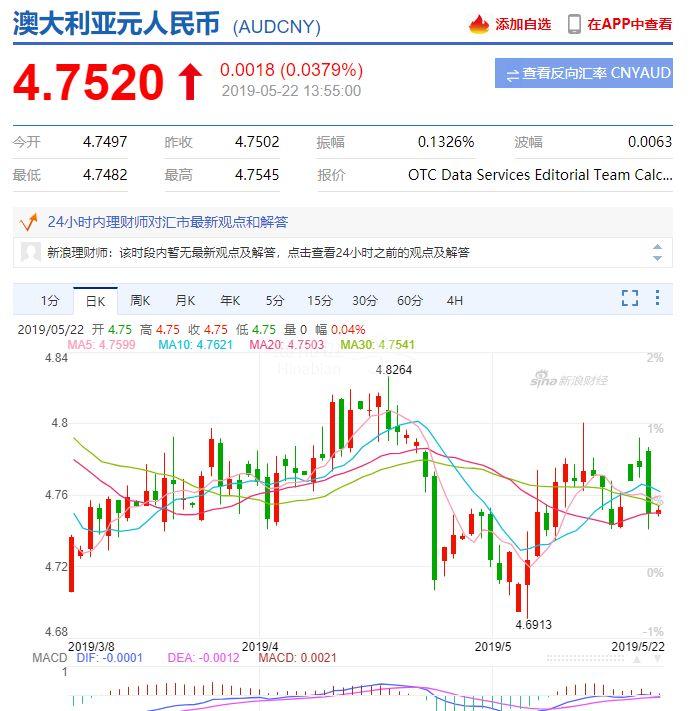Choose the 15分 chart interval
Screen dimensions: 692x711
point(320,300)
